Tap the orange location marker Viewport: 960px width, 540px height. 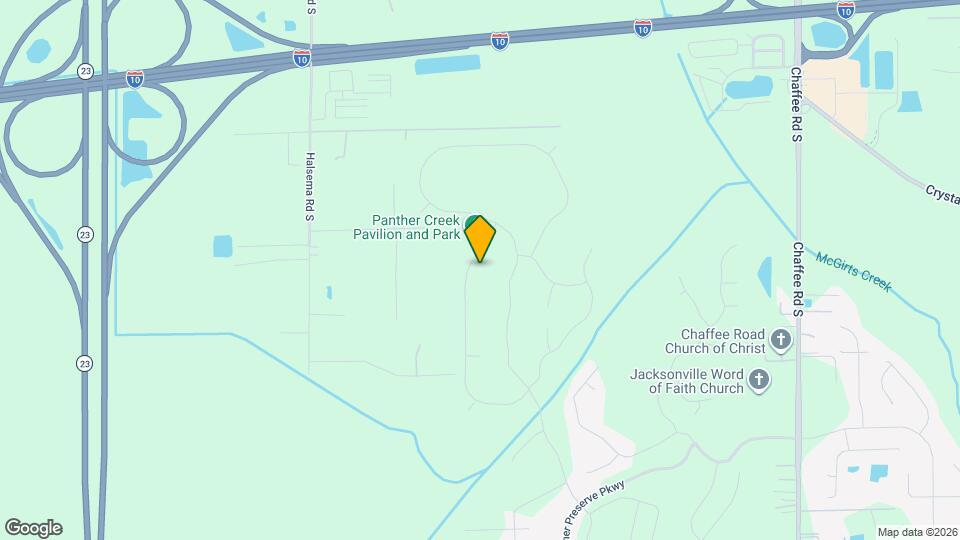coord(481,238)
